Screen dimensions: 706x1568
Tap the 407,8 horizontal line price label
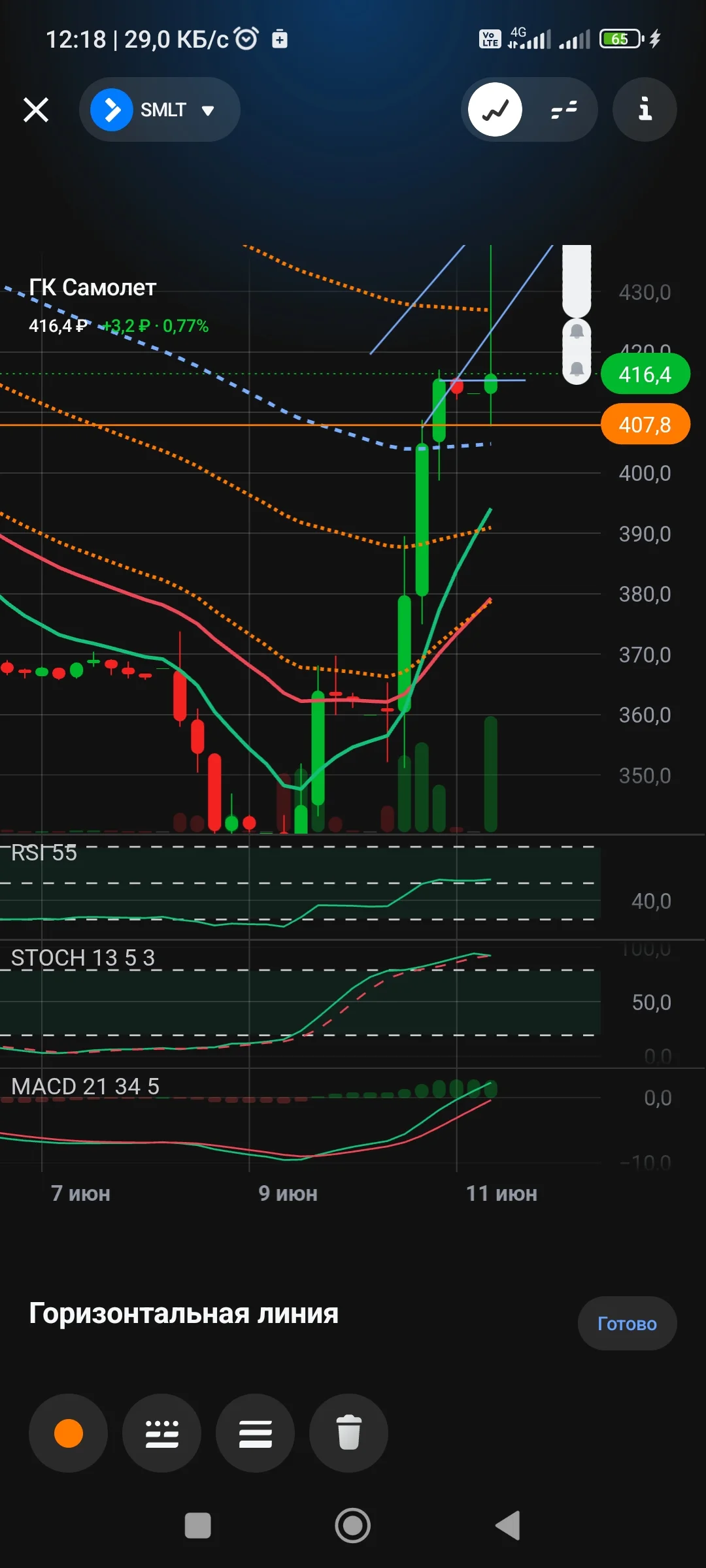click(645, 425)
